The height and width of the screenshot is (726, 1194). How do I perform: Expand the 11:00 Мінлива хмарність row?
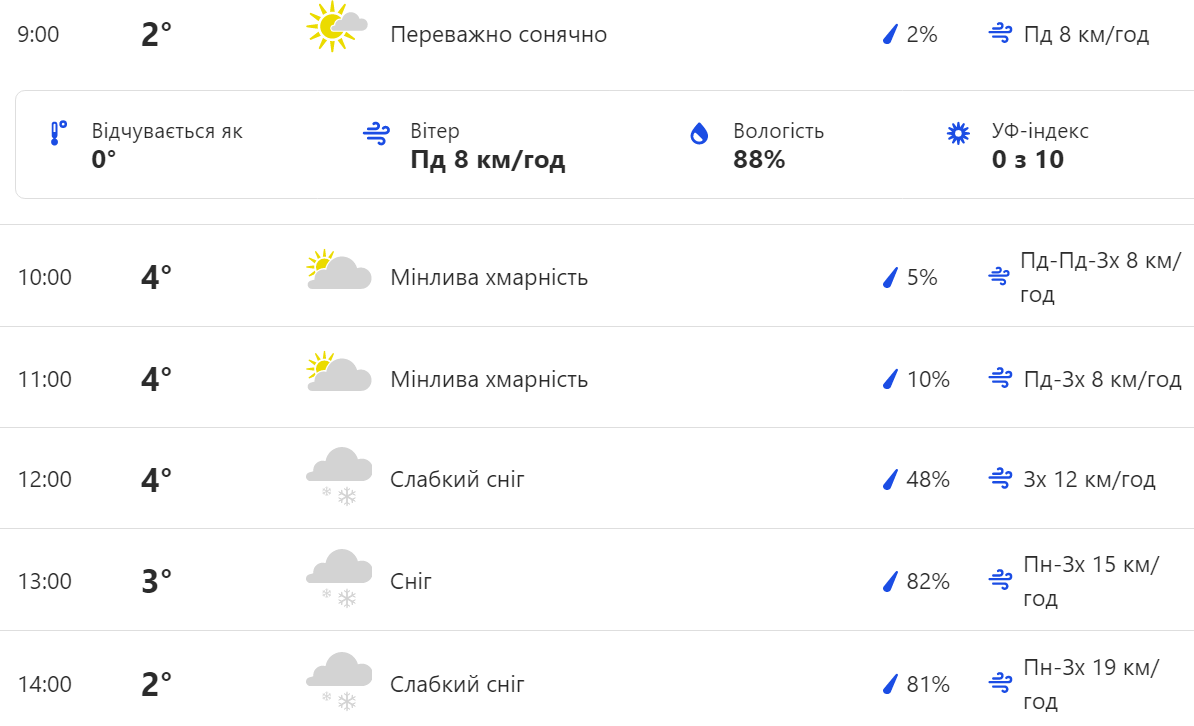point(596,379)
